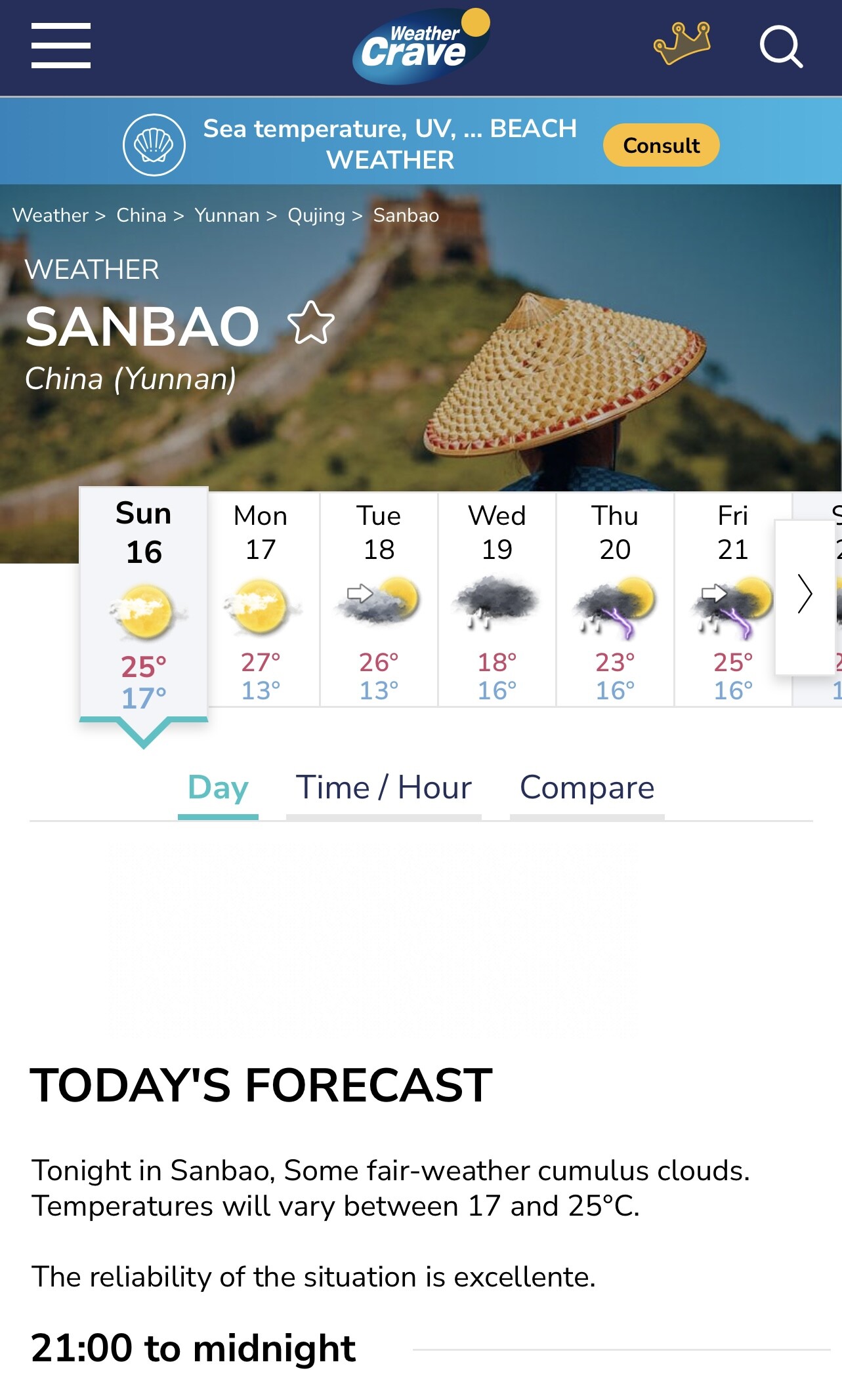
Task: Open the premium crown icon
Action: point(682,44)
